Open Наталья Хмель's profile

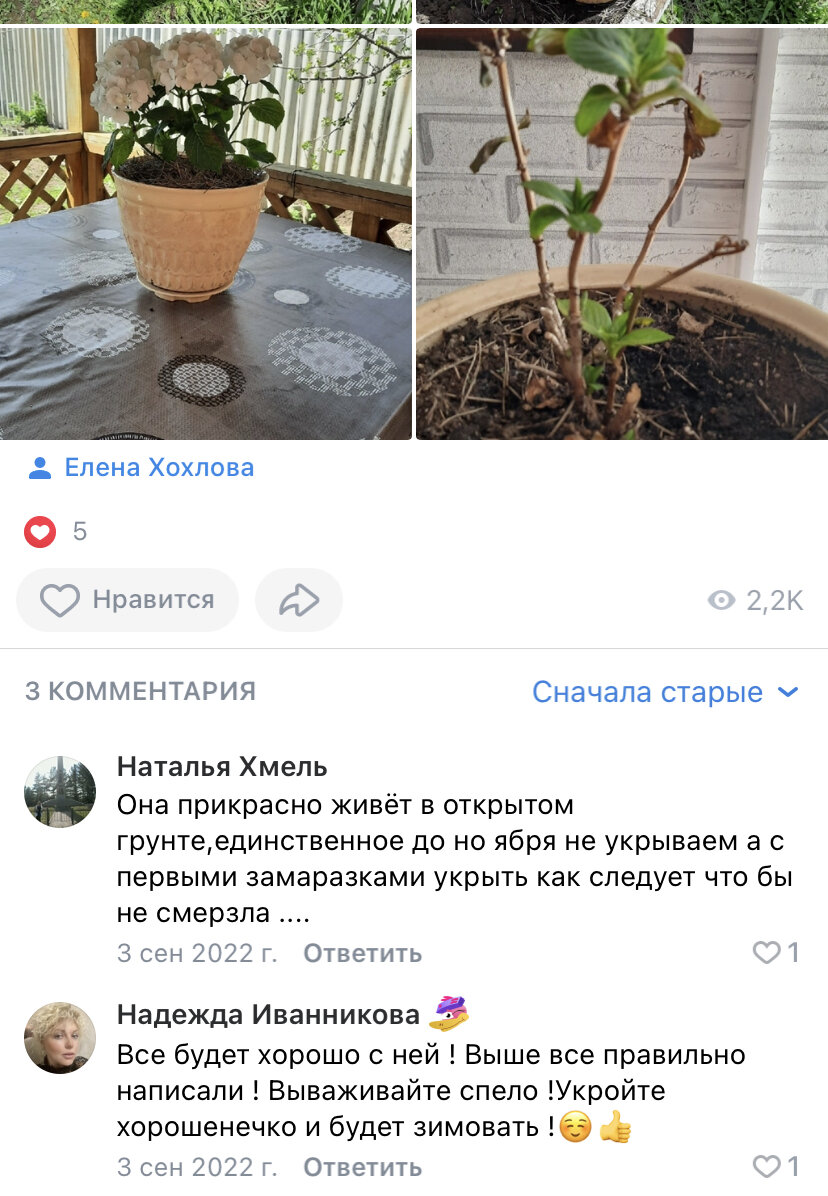pos(222,767)
